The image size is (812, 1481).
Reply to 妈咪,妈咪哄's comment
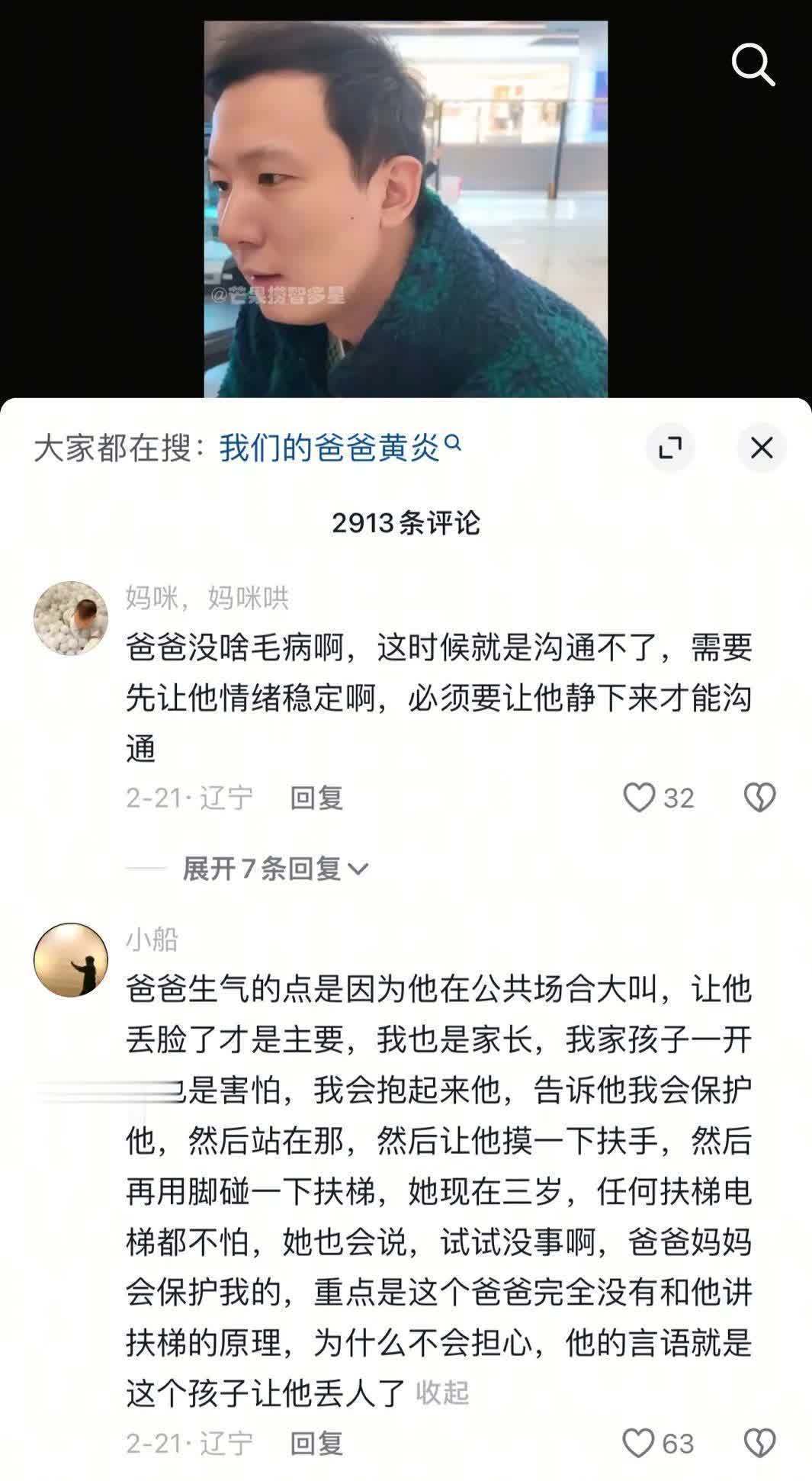(x=316, y=798)
